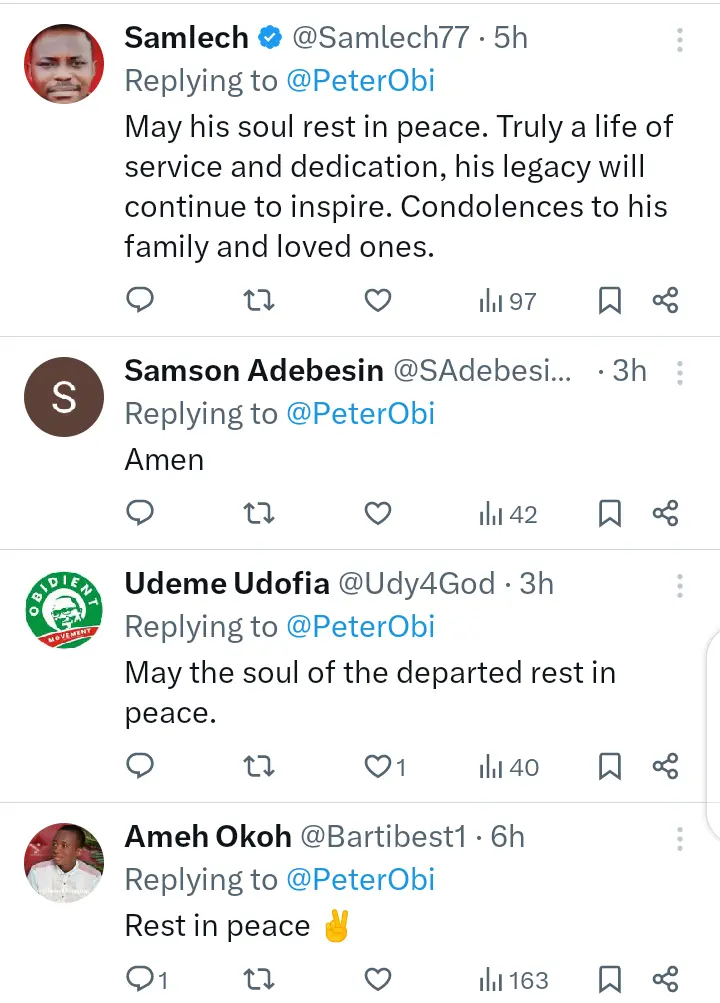This screenshot has width=720, height=1003.
Task: Open Ameh Okoh's profile avatar
Action: click(x=63, y=862)
